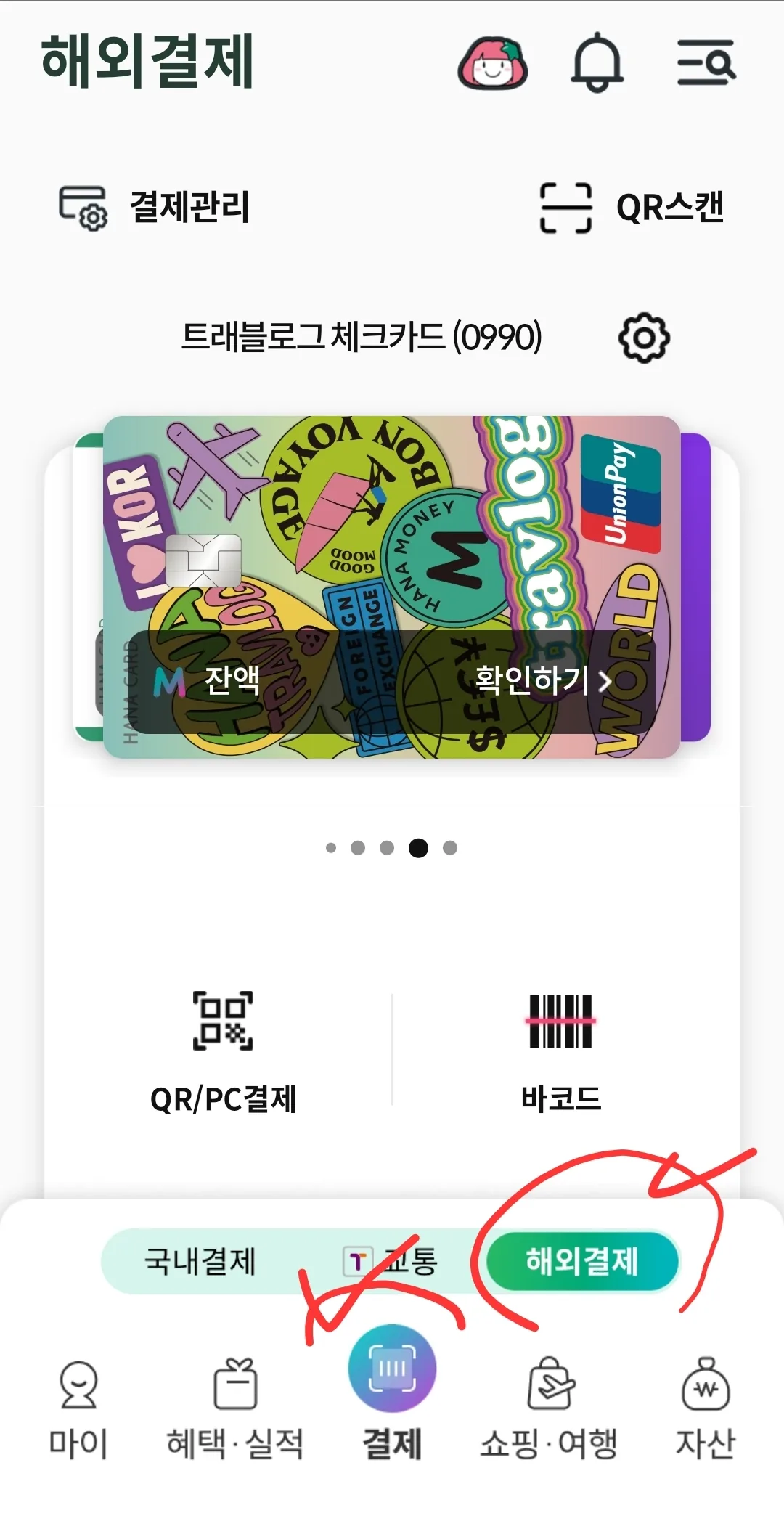
Task: Go to the 마이 tab
Action: click(x=78, y=1410)
